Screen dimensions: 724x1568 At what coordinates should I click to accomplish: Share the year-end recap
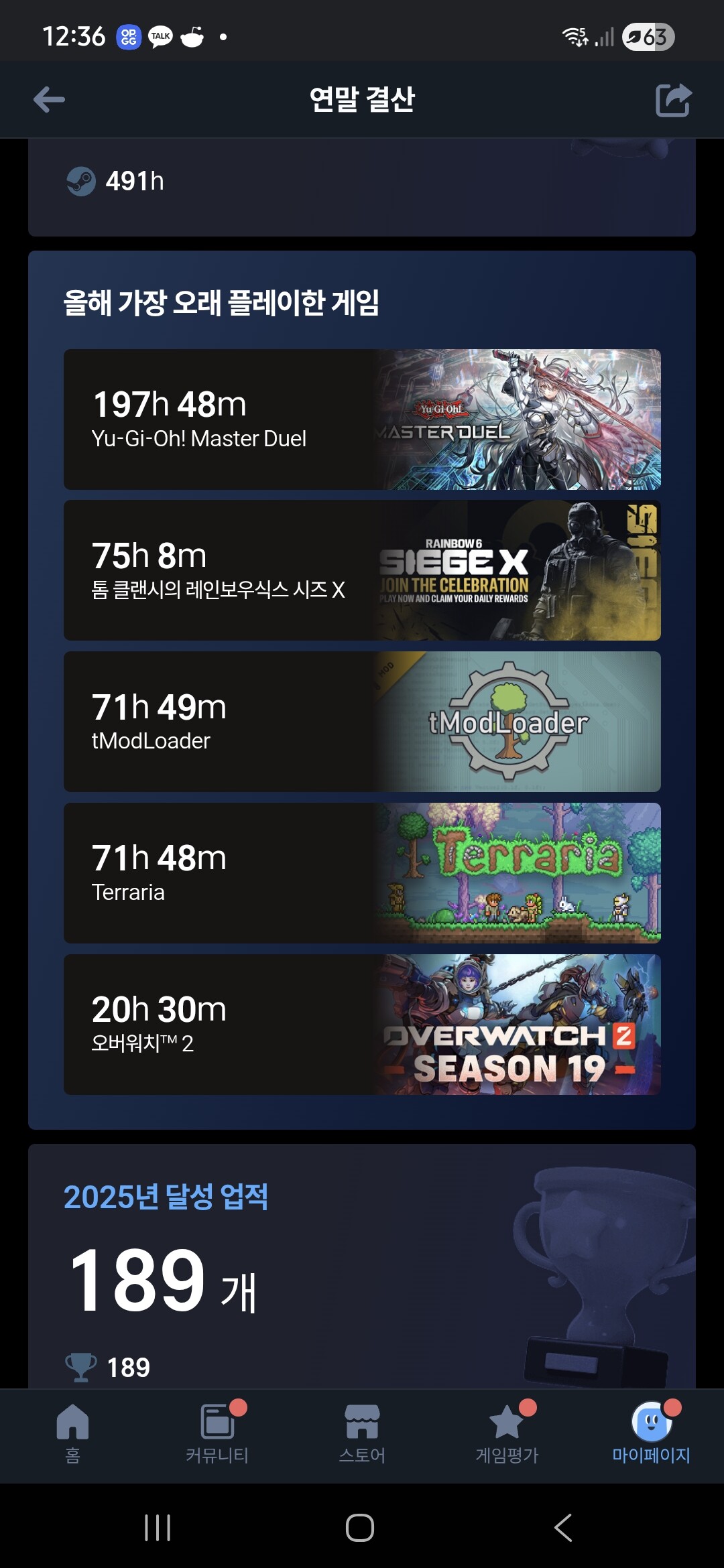coord(673,100)
